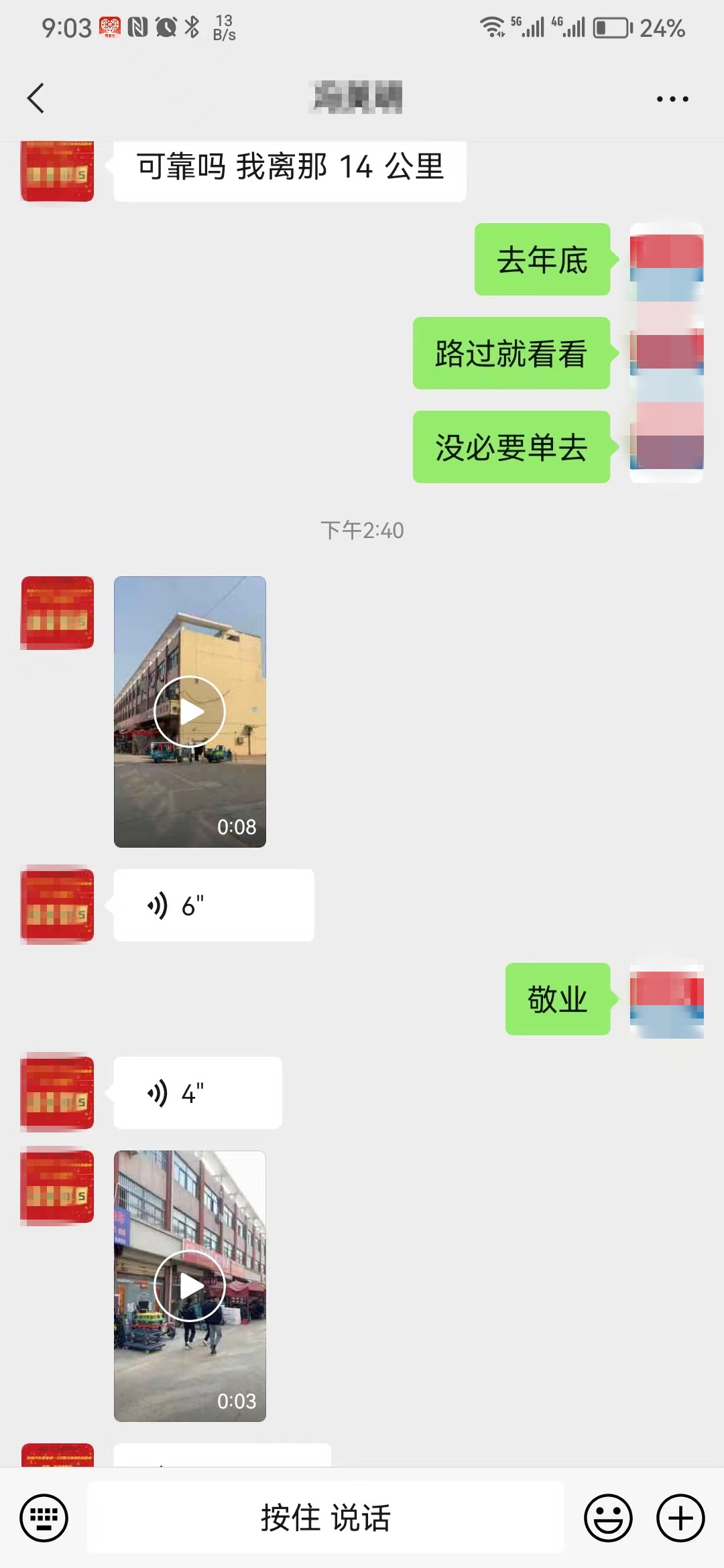This screenshot has height=1568, width=724.
Task: Tap the back arrow to leave chat
Action: tap(35, 97)
